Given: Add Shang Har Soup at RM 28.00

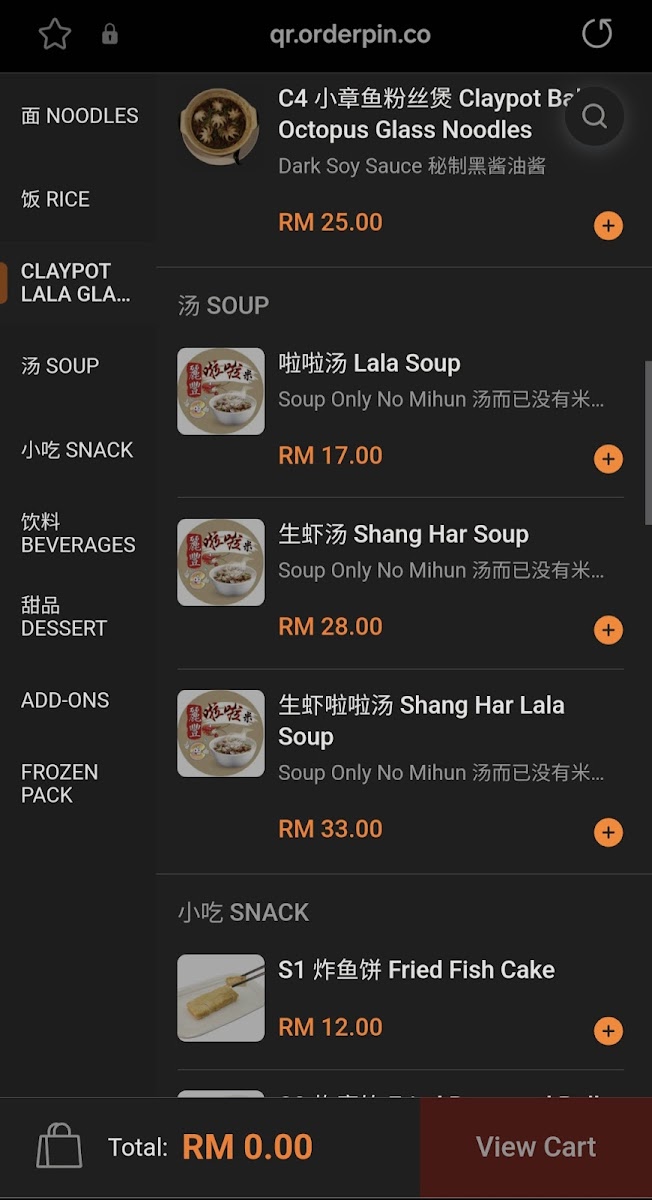Looking at the screenshot, I should tap(608, 630).
